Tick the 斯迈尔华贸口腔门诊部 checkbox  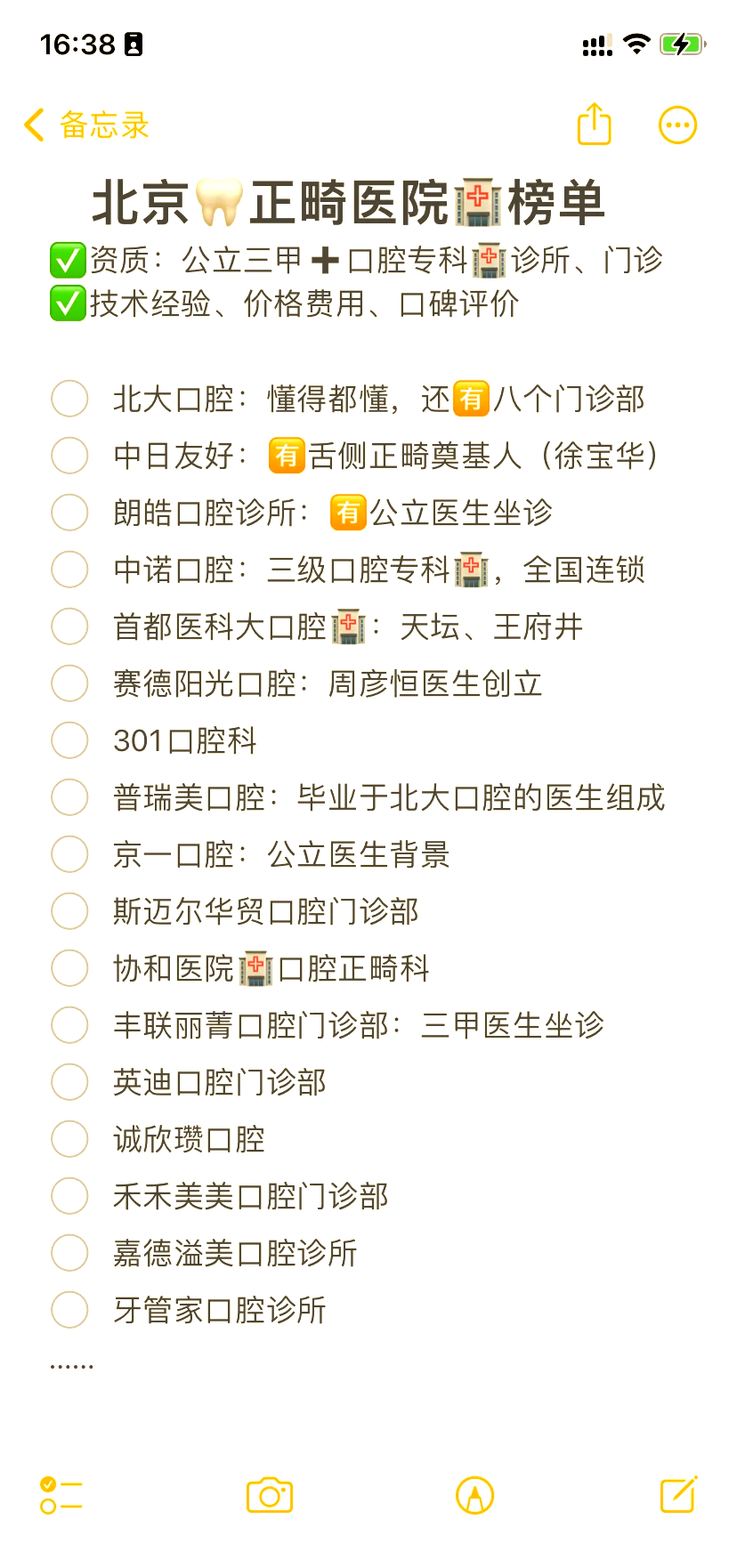69,911
